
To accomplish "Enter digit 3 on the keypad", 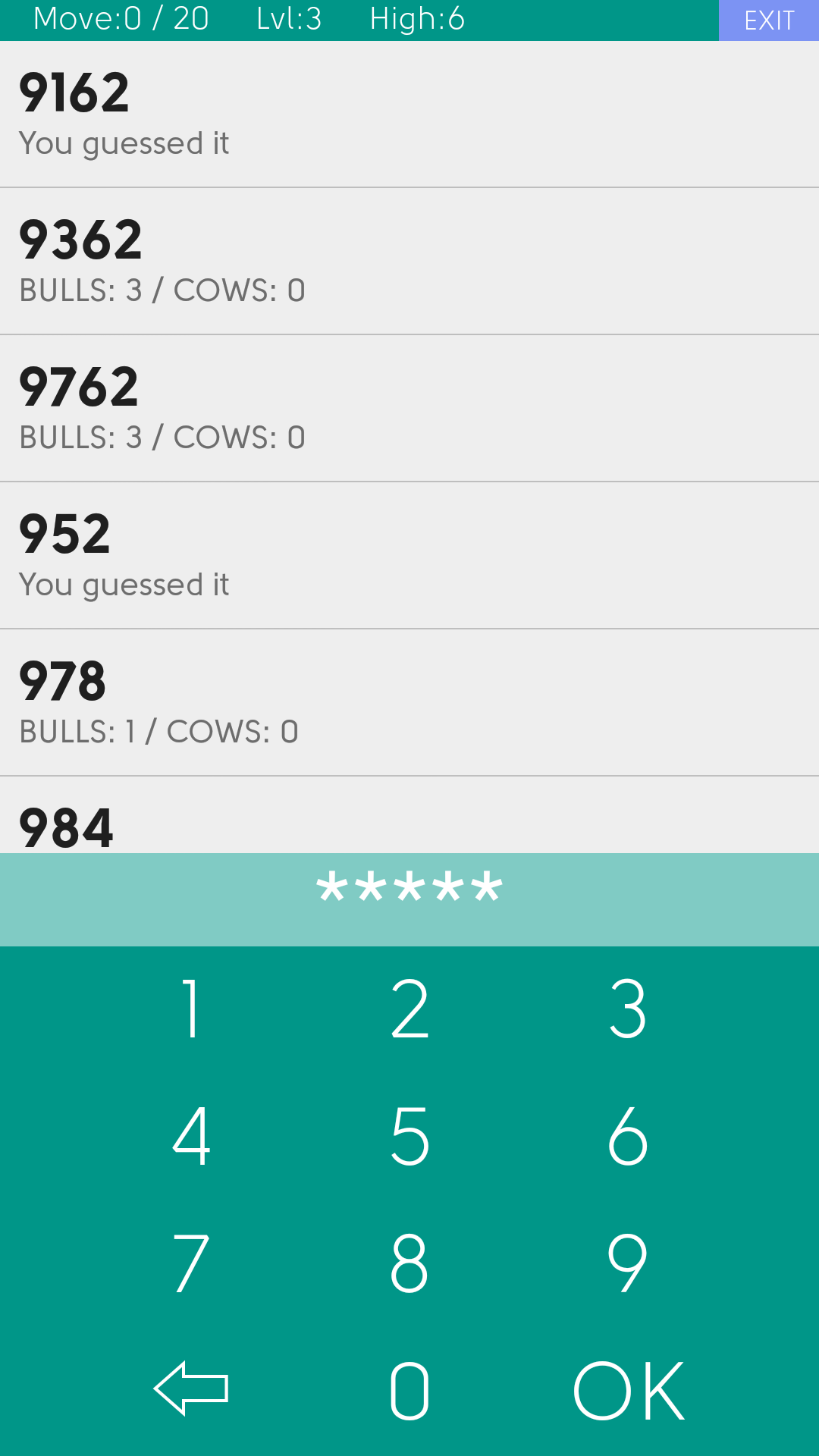I will (628, 1009).
